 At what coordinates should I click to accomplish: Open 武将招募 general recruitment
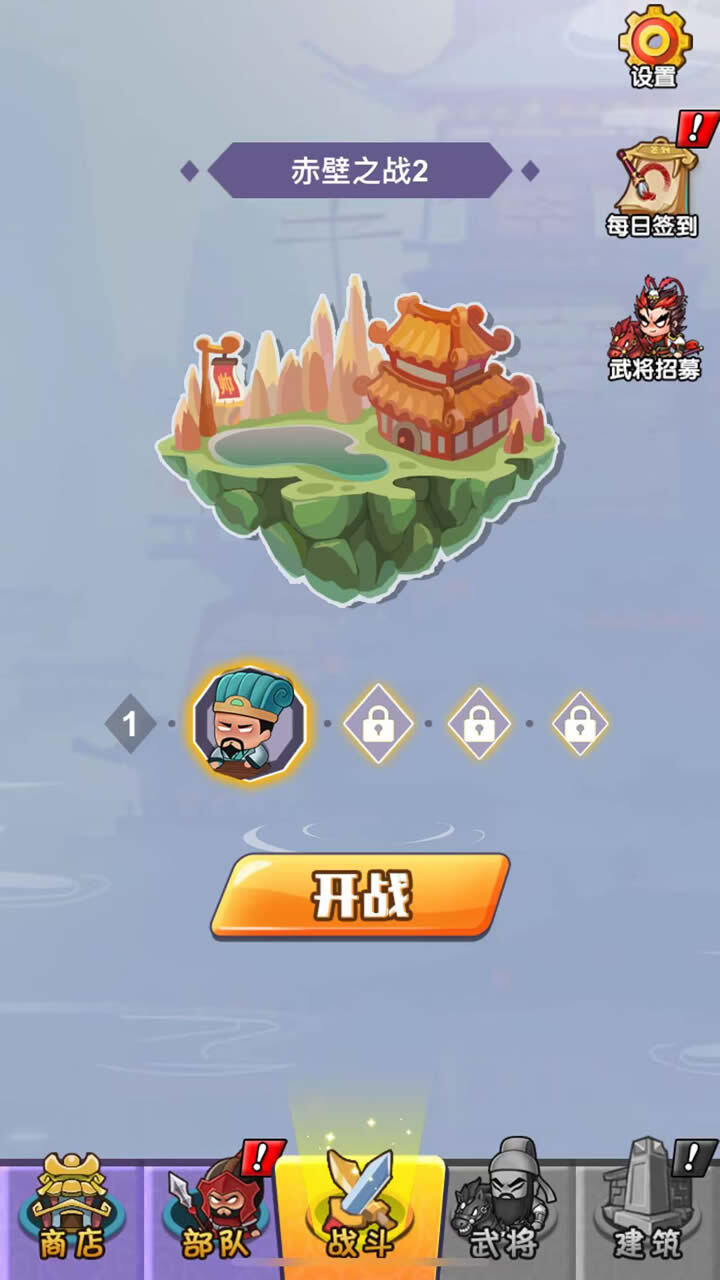654,328
